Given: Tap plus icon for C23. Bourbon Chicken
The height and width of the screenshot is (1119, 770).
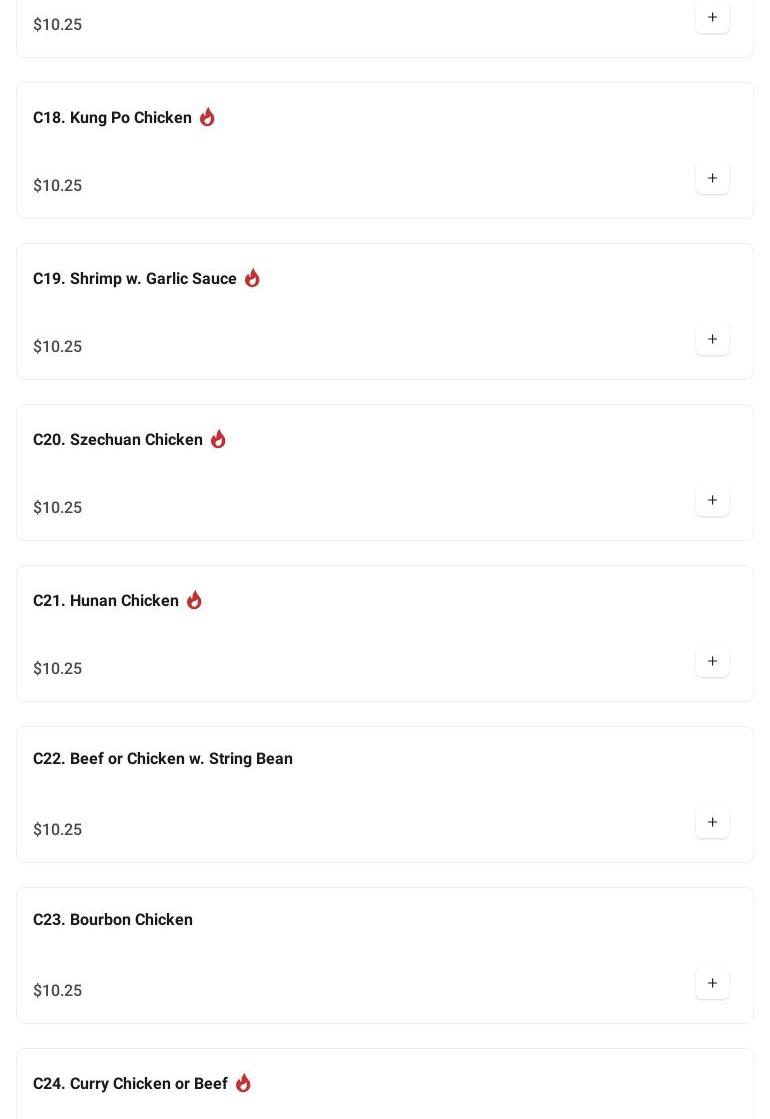Looking at the screenshot, I should click(712, 984).
